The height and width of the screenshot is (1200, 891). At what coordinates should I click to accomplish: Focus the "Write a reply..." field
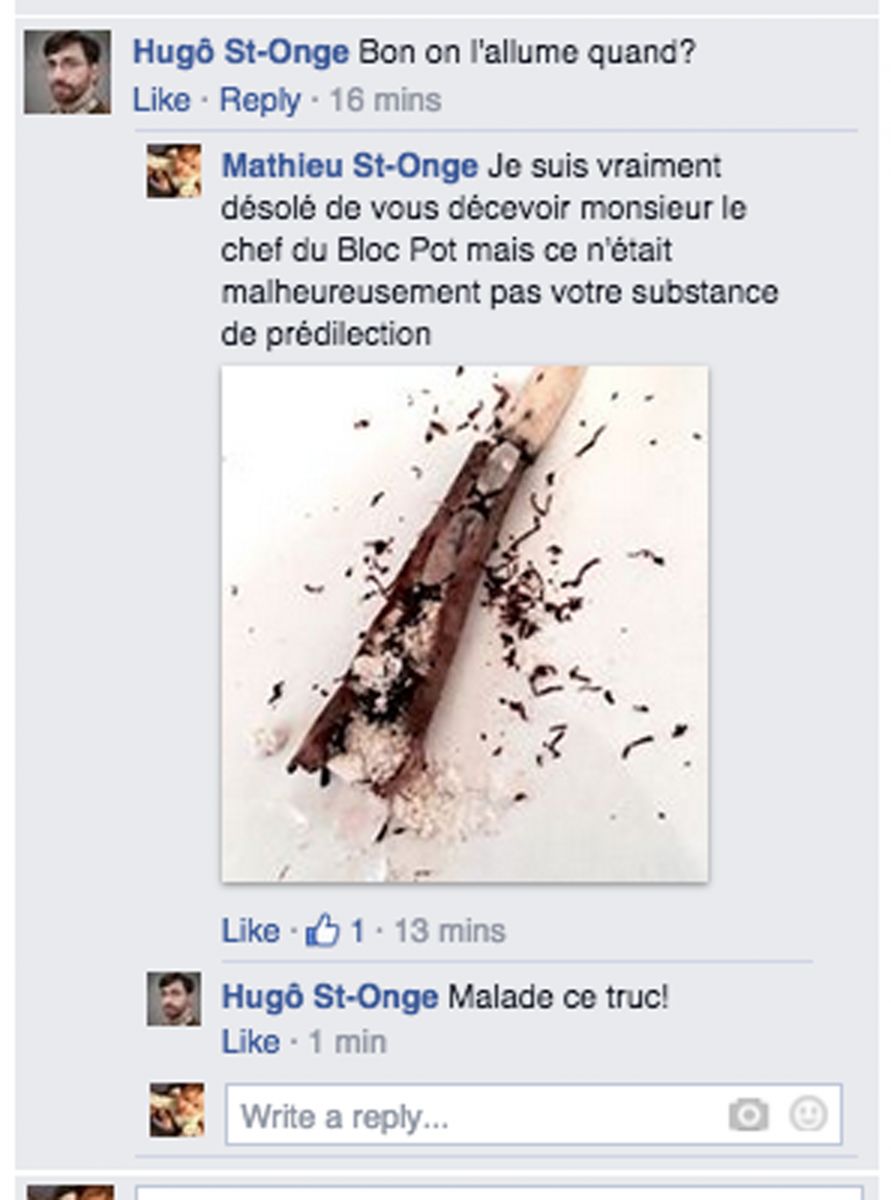tap(470, 1115)
